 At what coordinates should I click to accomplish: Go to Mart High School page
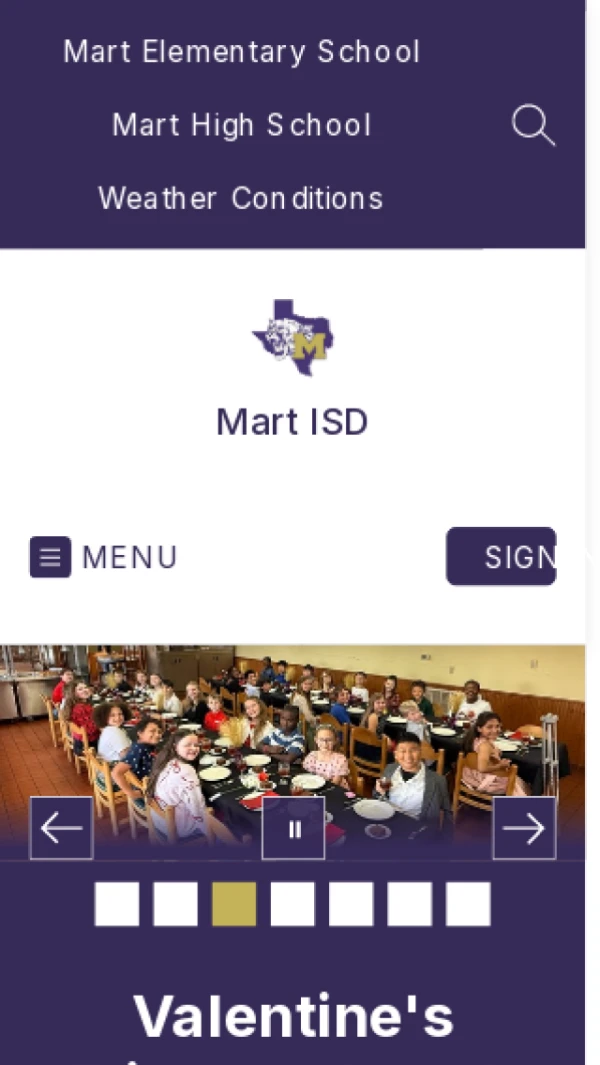click(x=241, y=125)
